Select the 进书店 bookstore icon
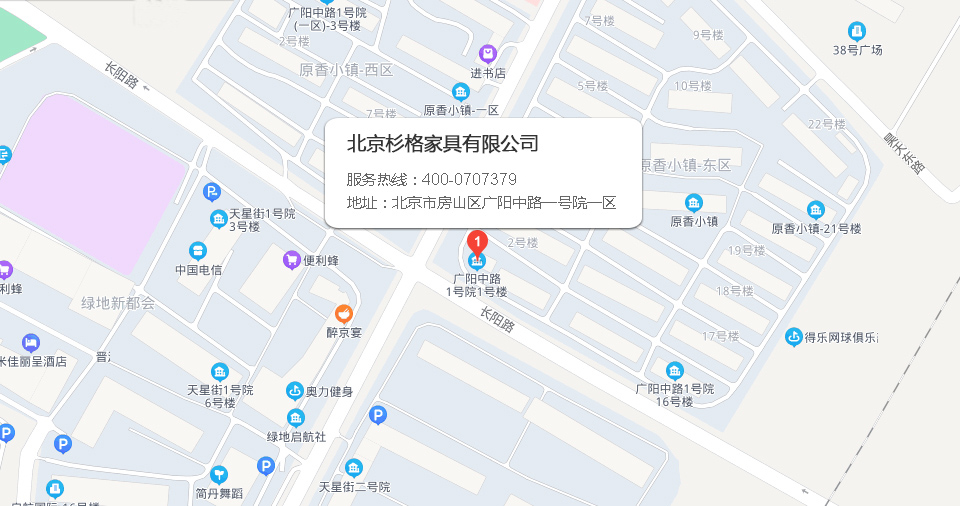 click(x=487, y=53)
